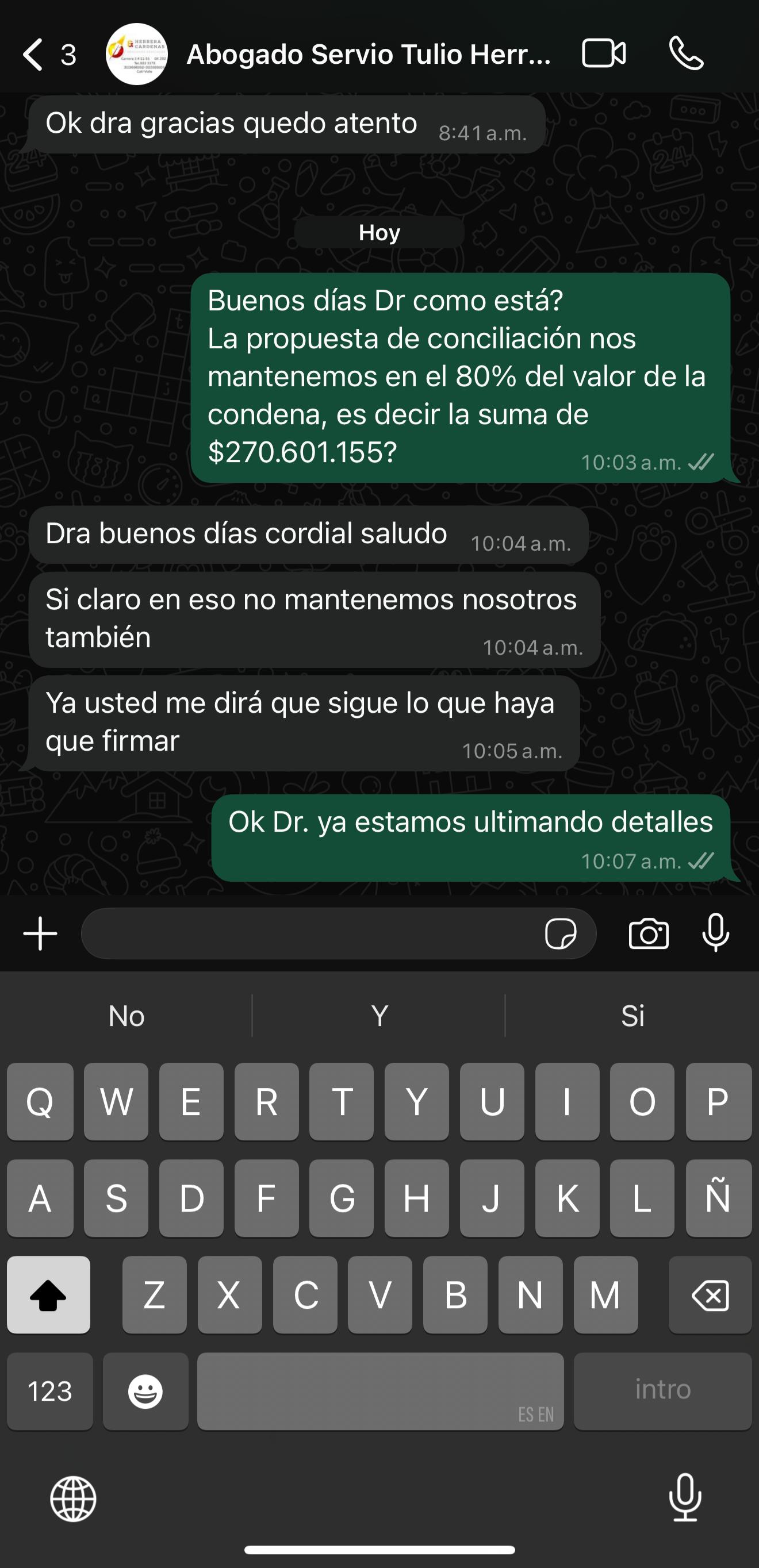The image size is (759, 1568).
Task: Open Abogado Servio Tulio contact info
Action: (x=368, y=55)
